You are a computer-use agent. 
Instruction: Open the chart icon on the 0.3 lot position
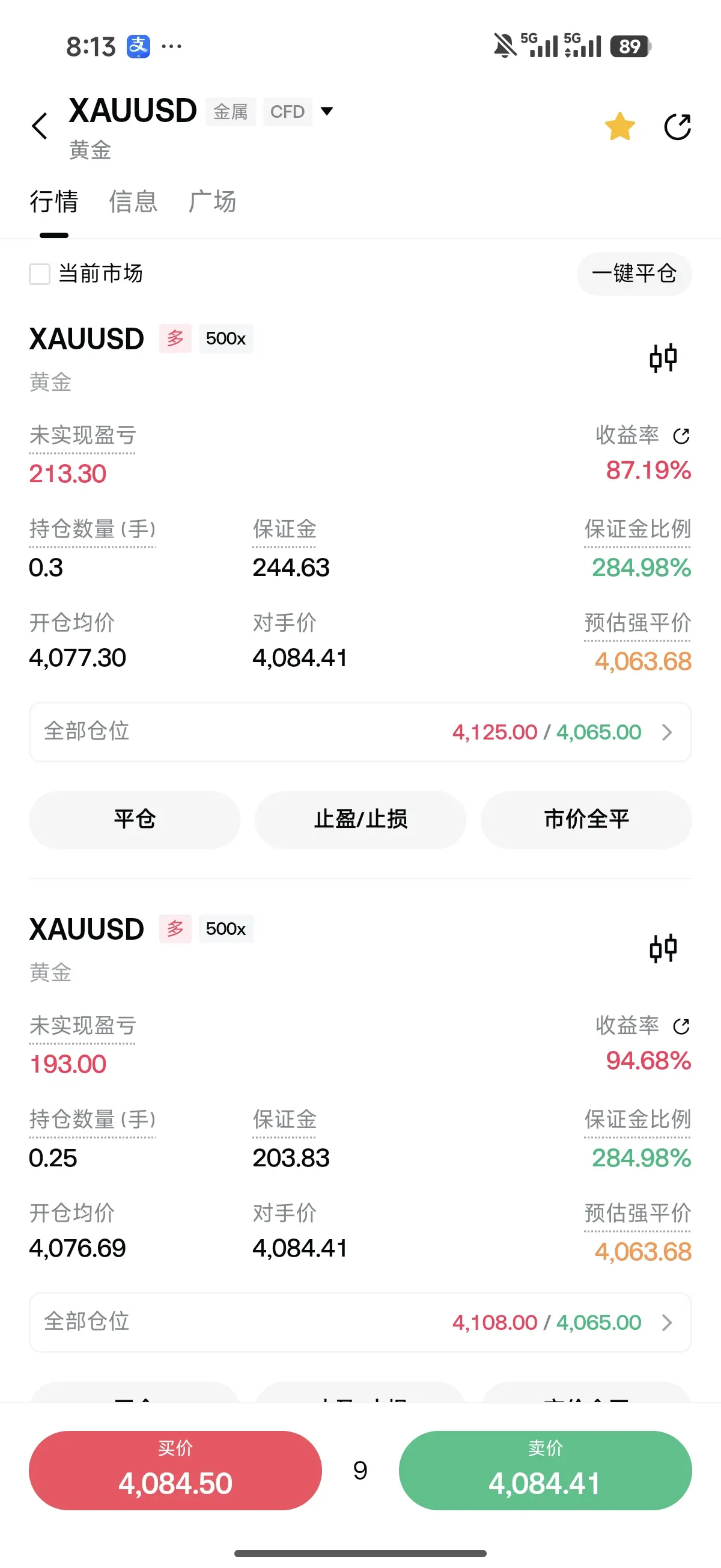click(x=663, y=358)
